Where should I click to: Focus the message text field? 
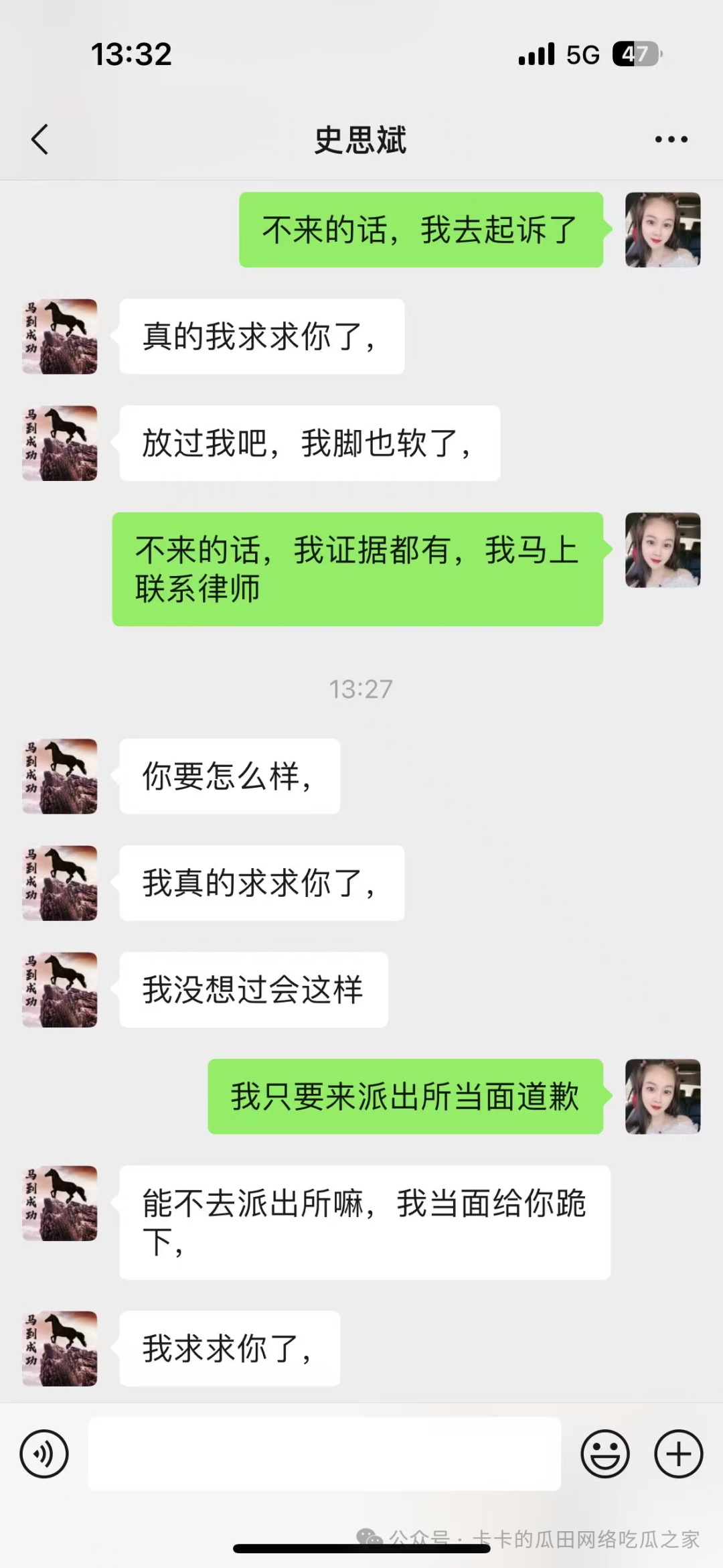pos(324,1453)
